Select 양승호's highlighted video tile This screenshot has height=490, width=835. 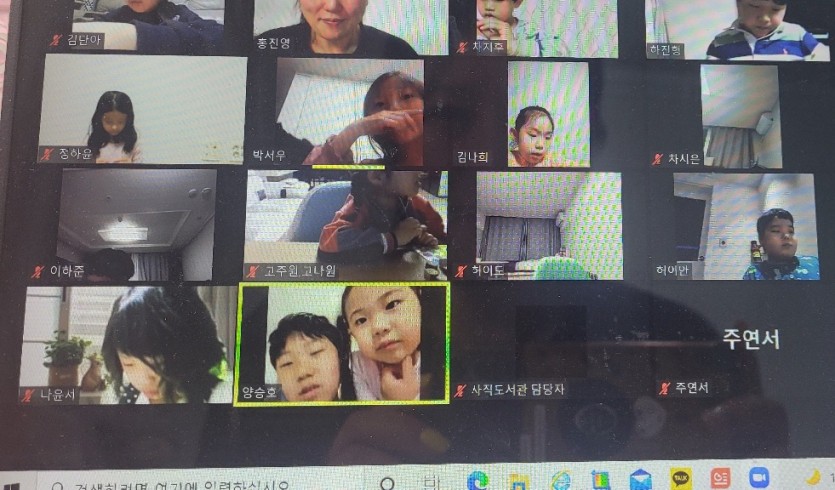coord(343,343)
